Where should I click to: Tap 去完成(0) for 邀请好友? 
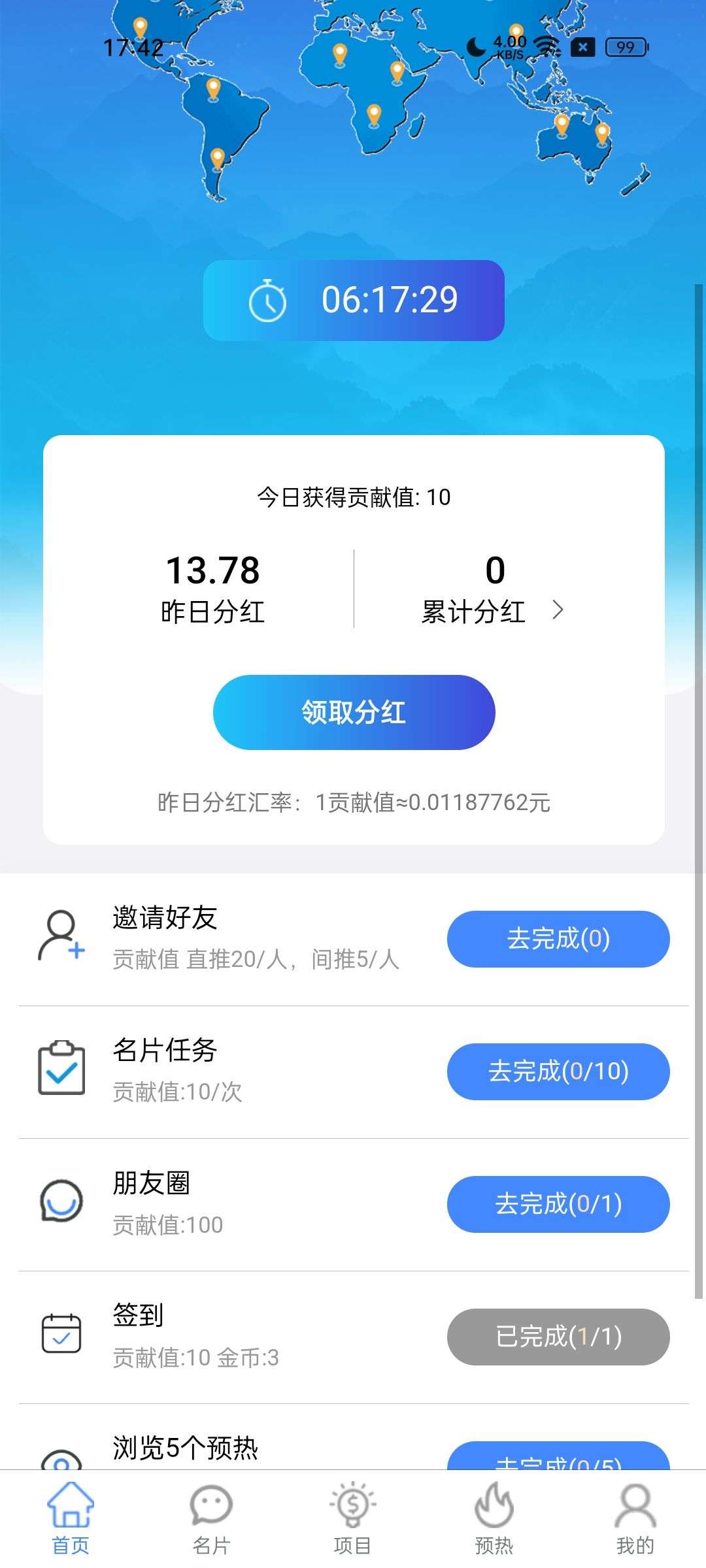click(558, 939)
